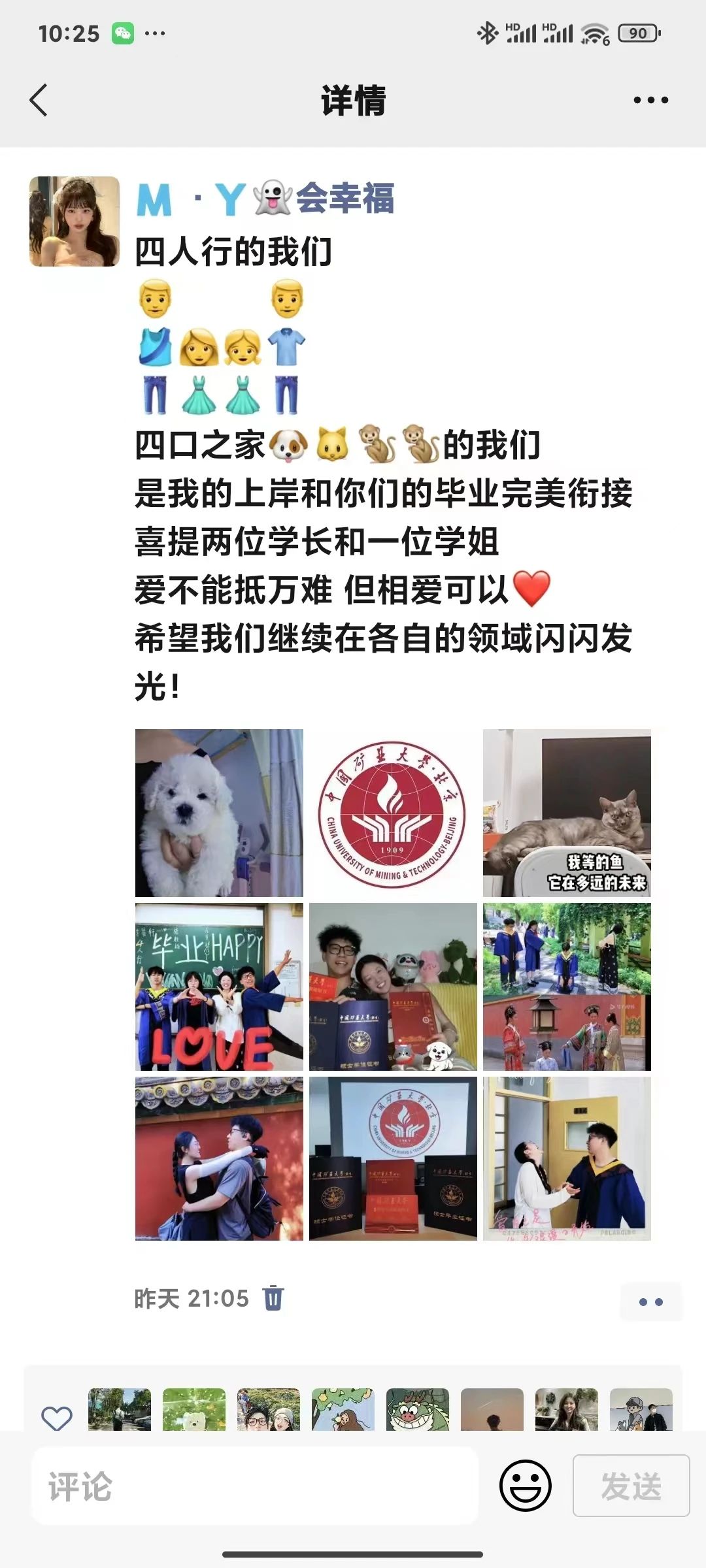View the gray cat photo
This screenshot has height=1568, width=706.
pos(567,813)
